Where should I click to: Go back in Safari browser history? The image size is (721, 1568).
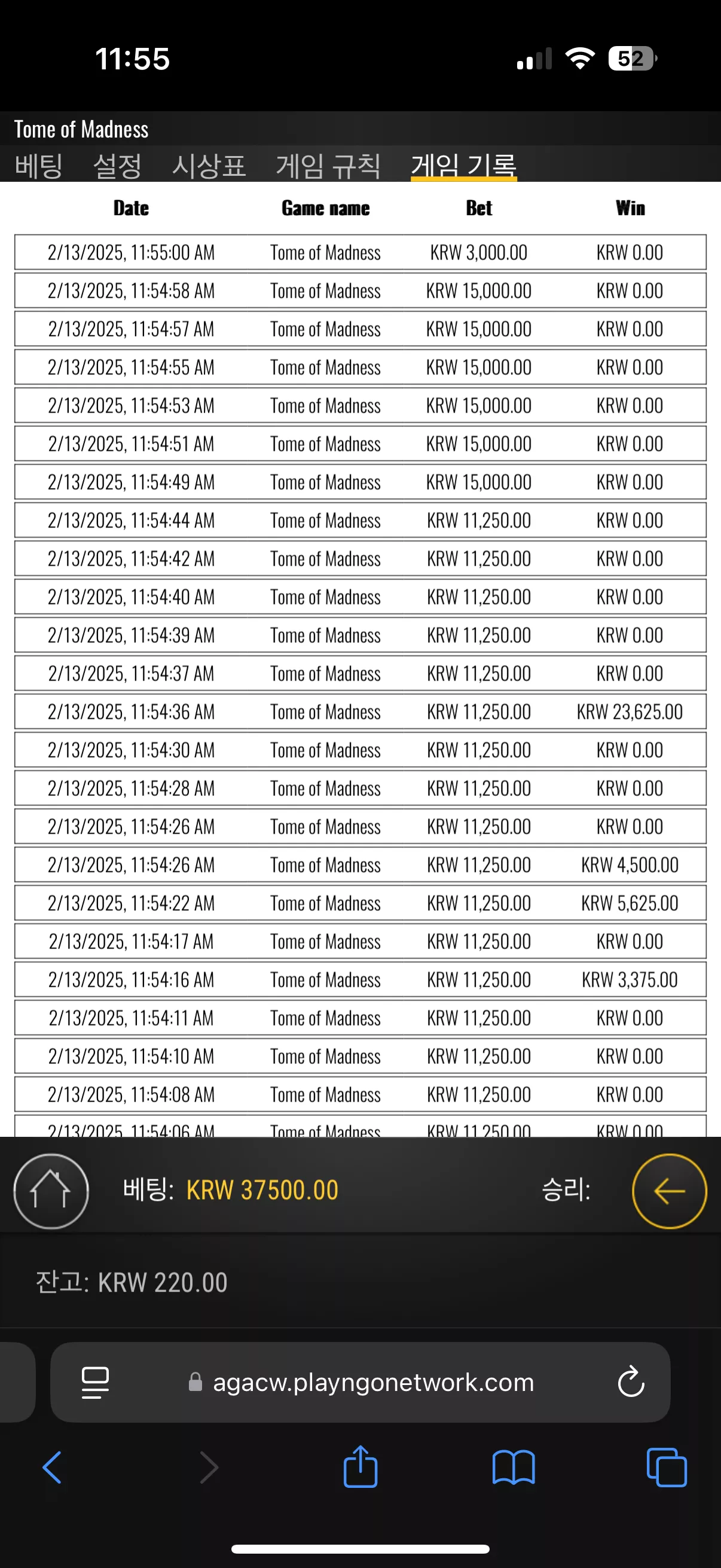pyautogui.click(x=53, y=1467)
